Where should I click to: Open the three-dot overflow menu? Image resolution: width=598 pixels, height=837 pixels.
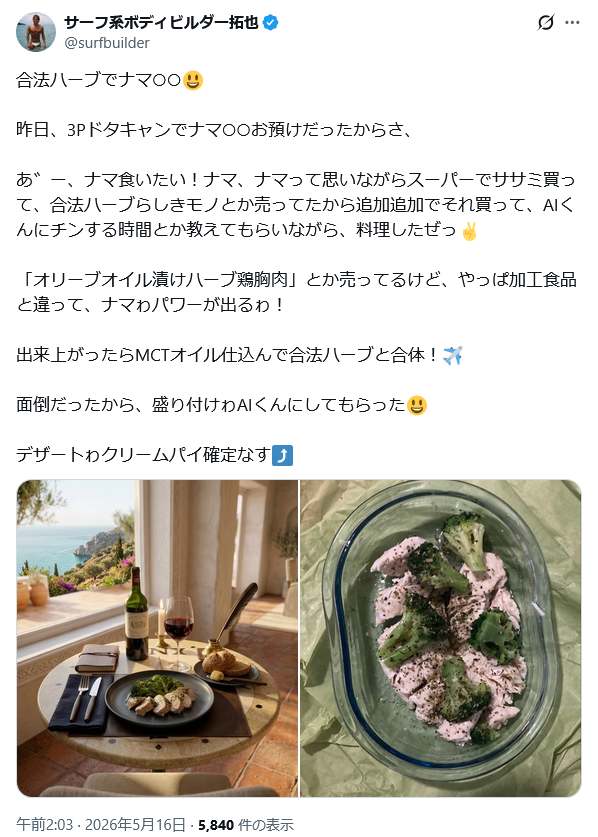click(572, 23)
